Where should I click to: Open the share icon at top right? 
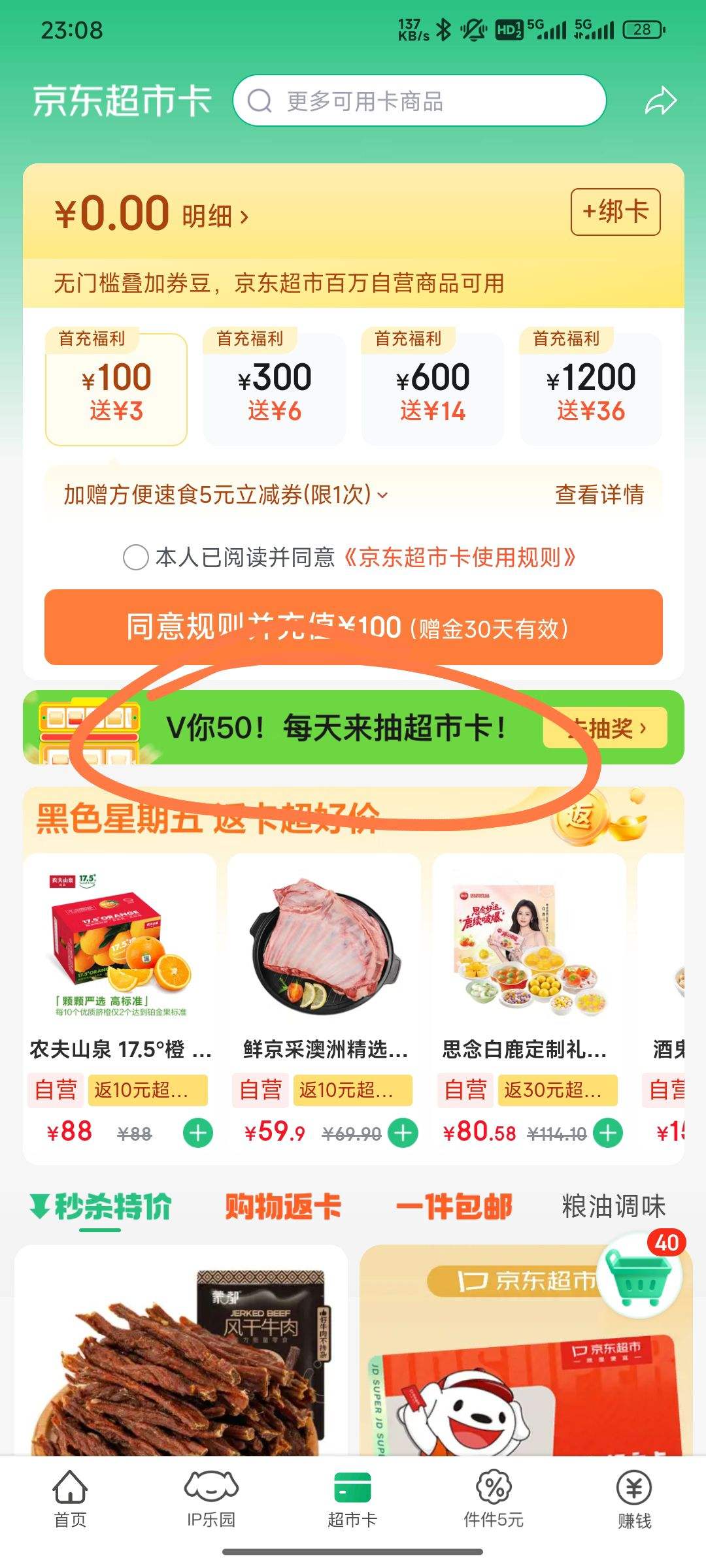tap(662, 100)
